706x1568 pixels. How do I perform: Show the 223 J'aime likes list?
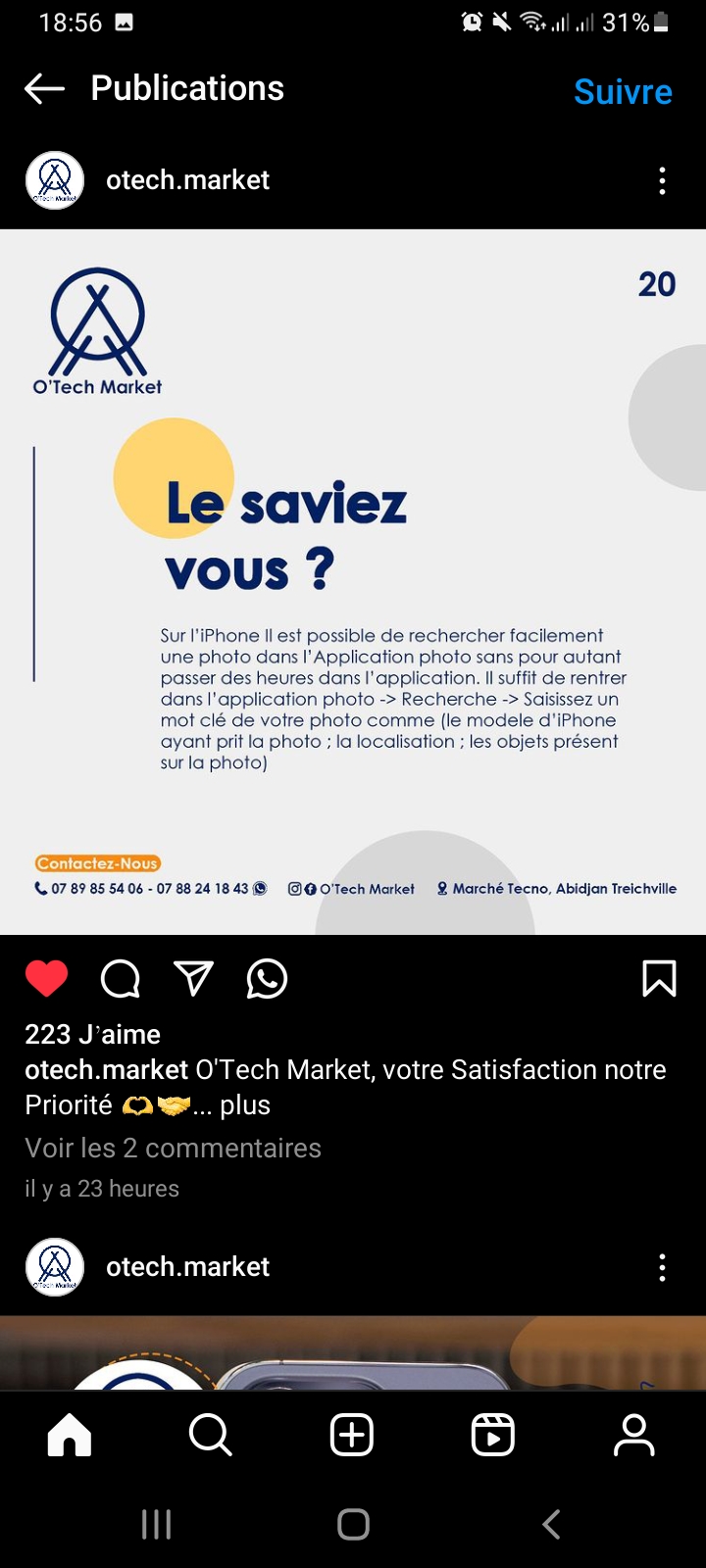point(92,1035)
